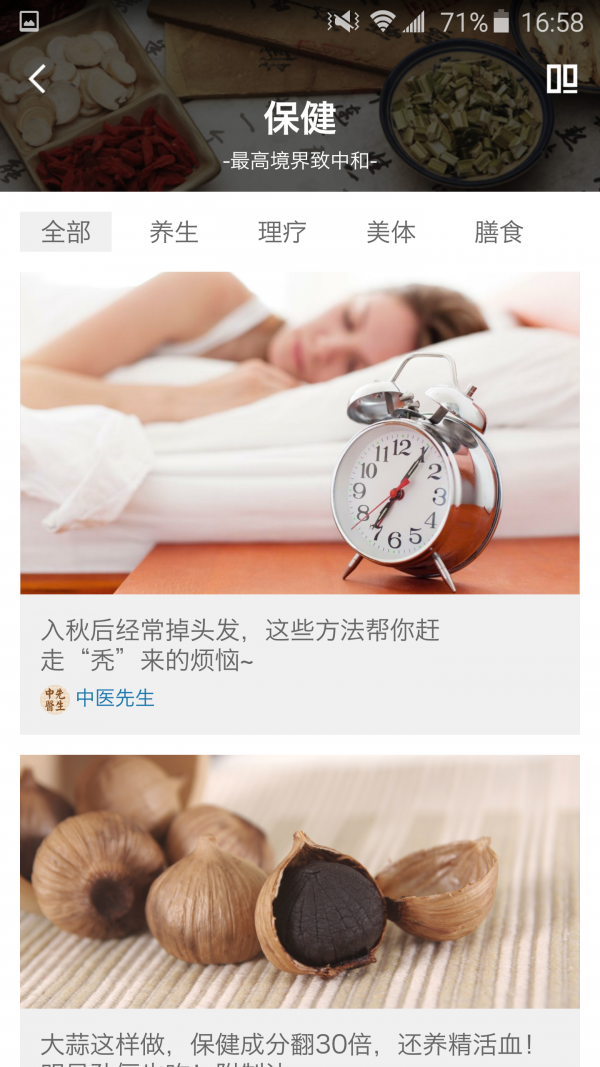Switch layout with the top-right view icon
Screen dimensions: 600x1067
coord(562,79)
